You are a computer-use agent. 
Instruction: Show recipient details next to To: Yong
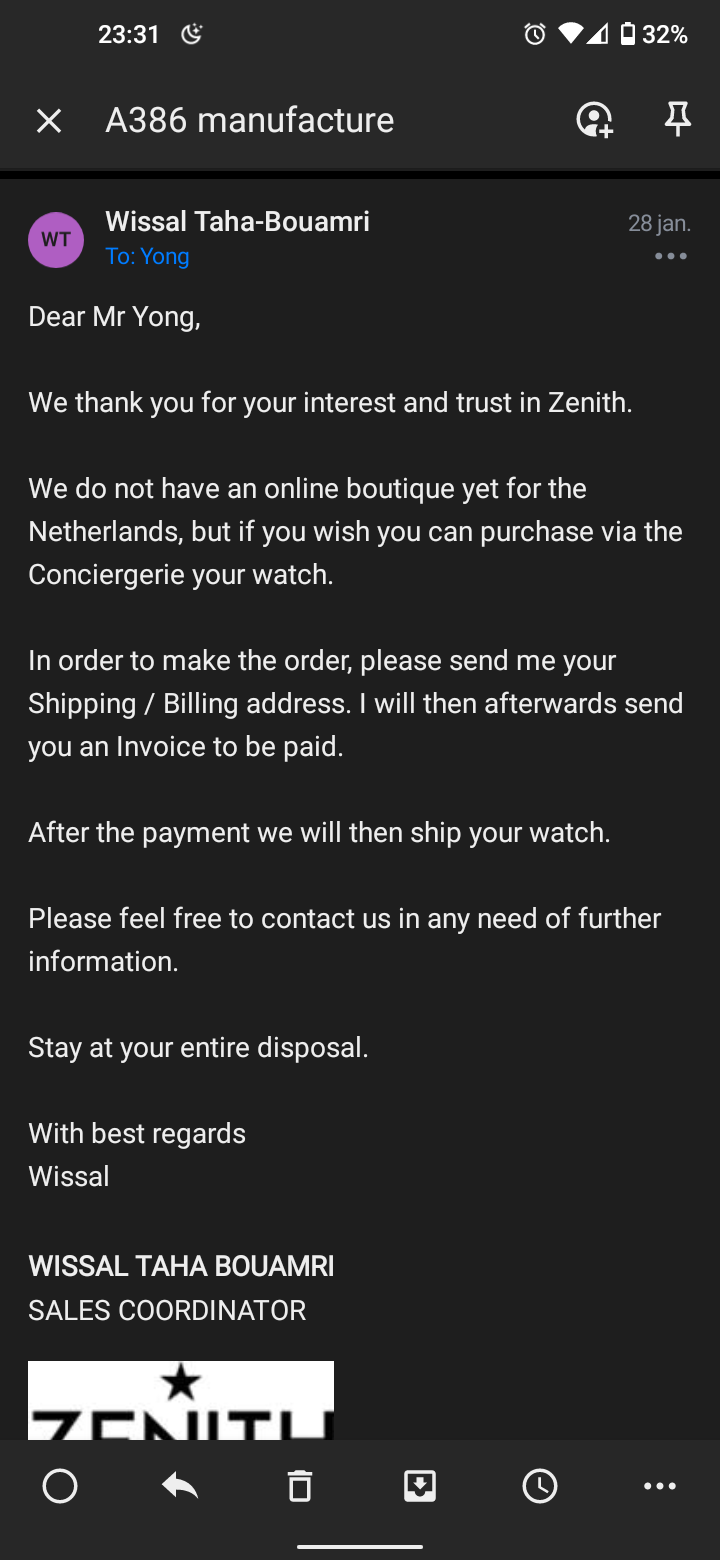[147, 257]
